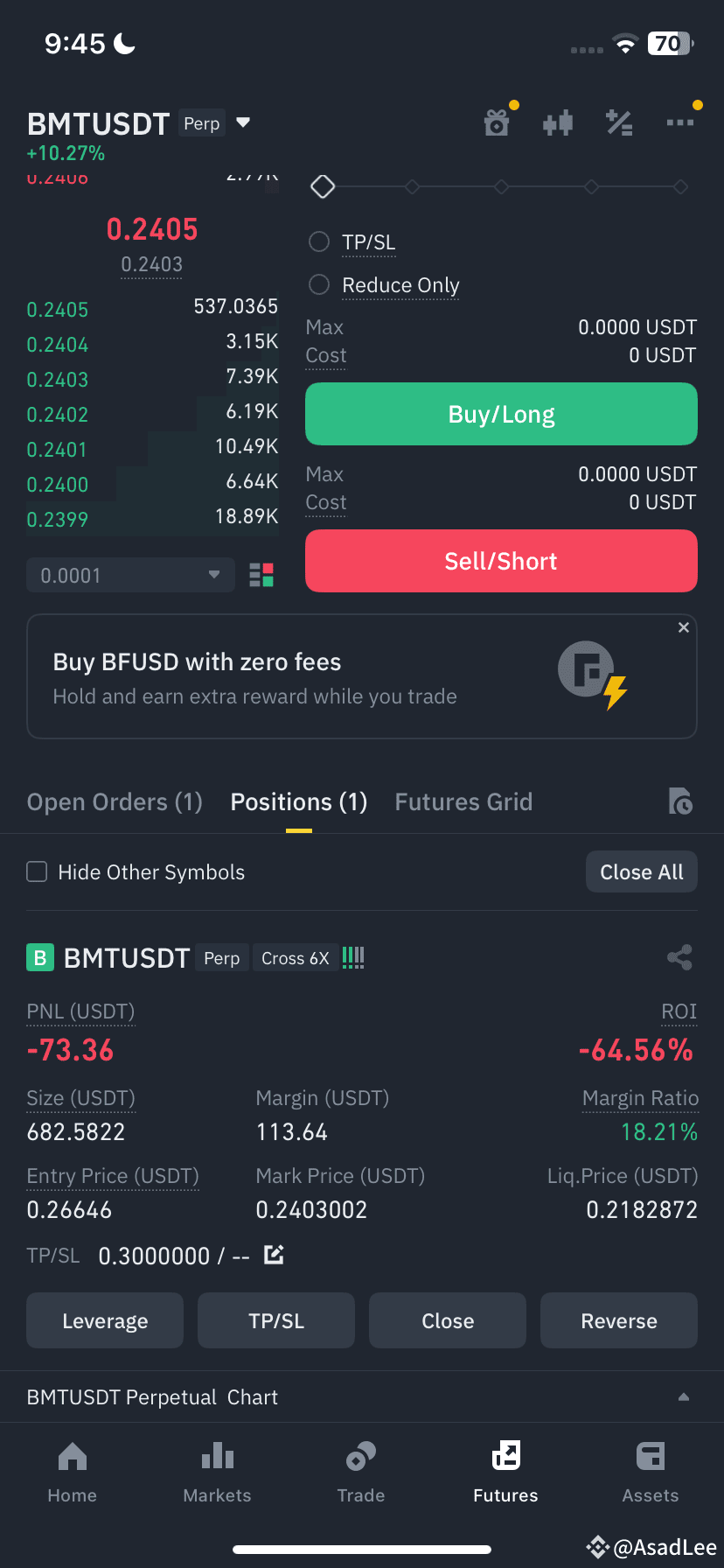Edit TP/SL with the pencil icon
Screen dimensions: 724x1568
[273, 1254]
